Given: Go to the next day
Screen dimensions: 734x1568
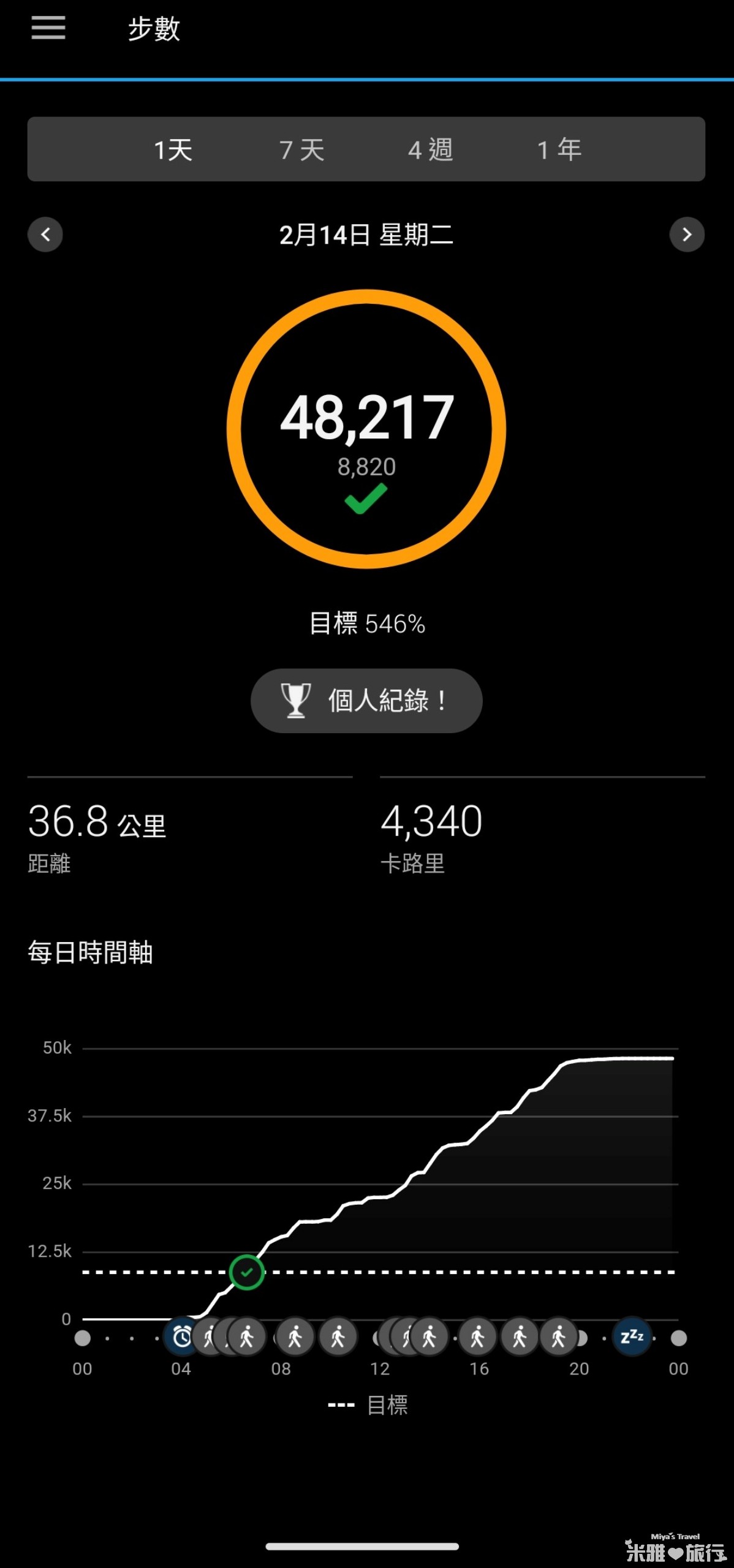Looking at the screenshot, I should (687, 235).
